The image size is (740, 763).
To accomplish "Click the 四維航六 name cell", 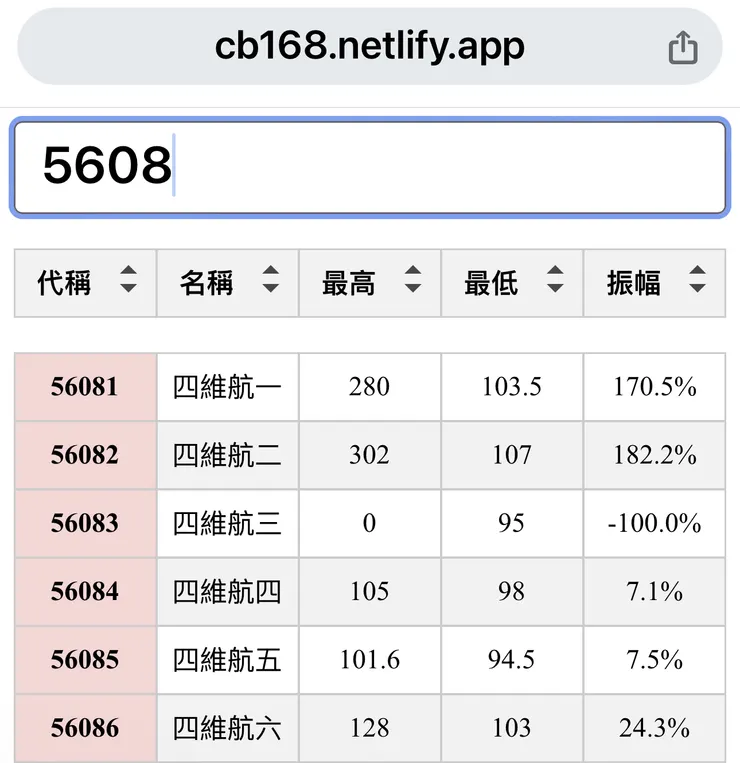I will (227, 727).
